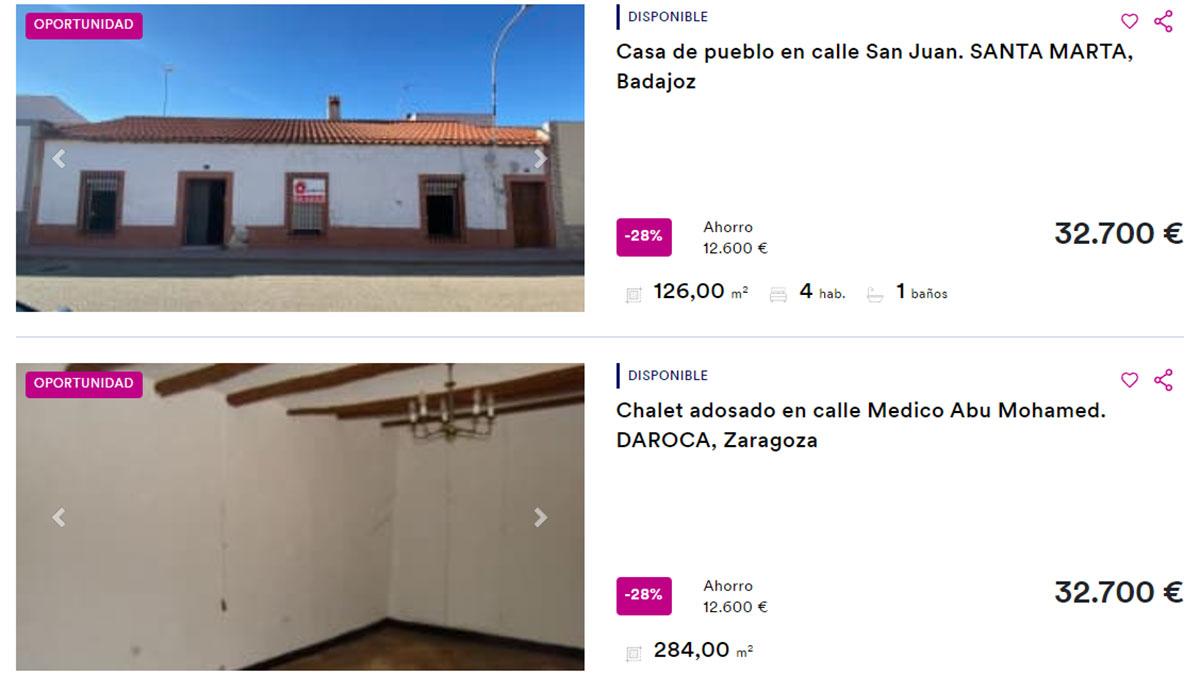Image resolution: width=1200 pixels, height=675 pixels.
Task: Go to previous photo of Daroca chalet
Action: 59,517
